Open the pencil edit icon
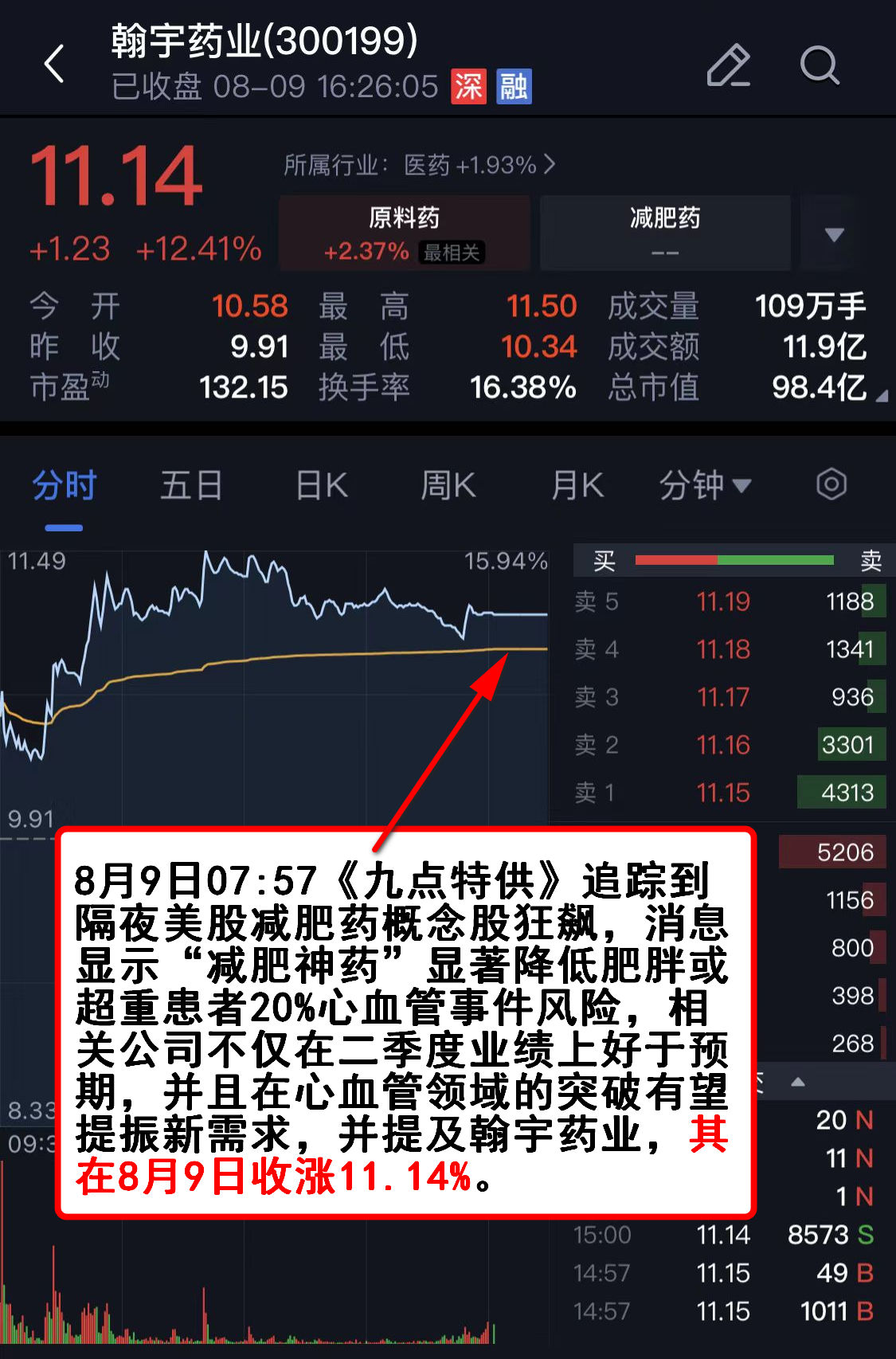Screen dimensions: 896x1359 (x=728, y=65)
